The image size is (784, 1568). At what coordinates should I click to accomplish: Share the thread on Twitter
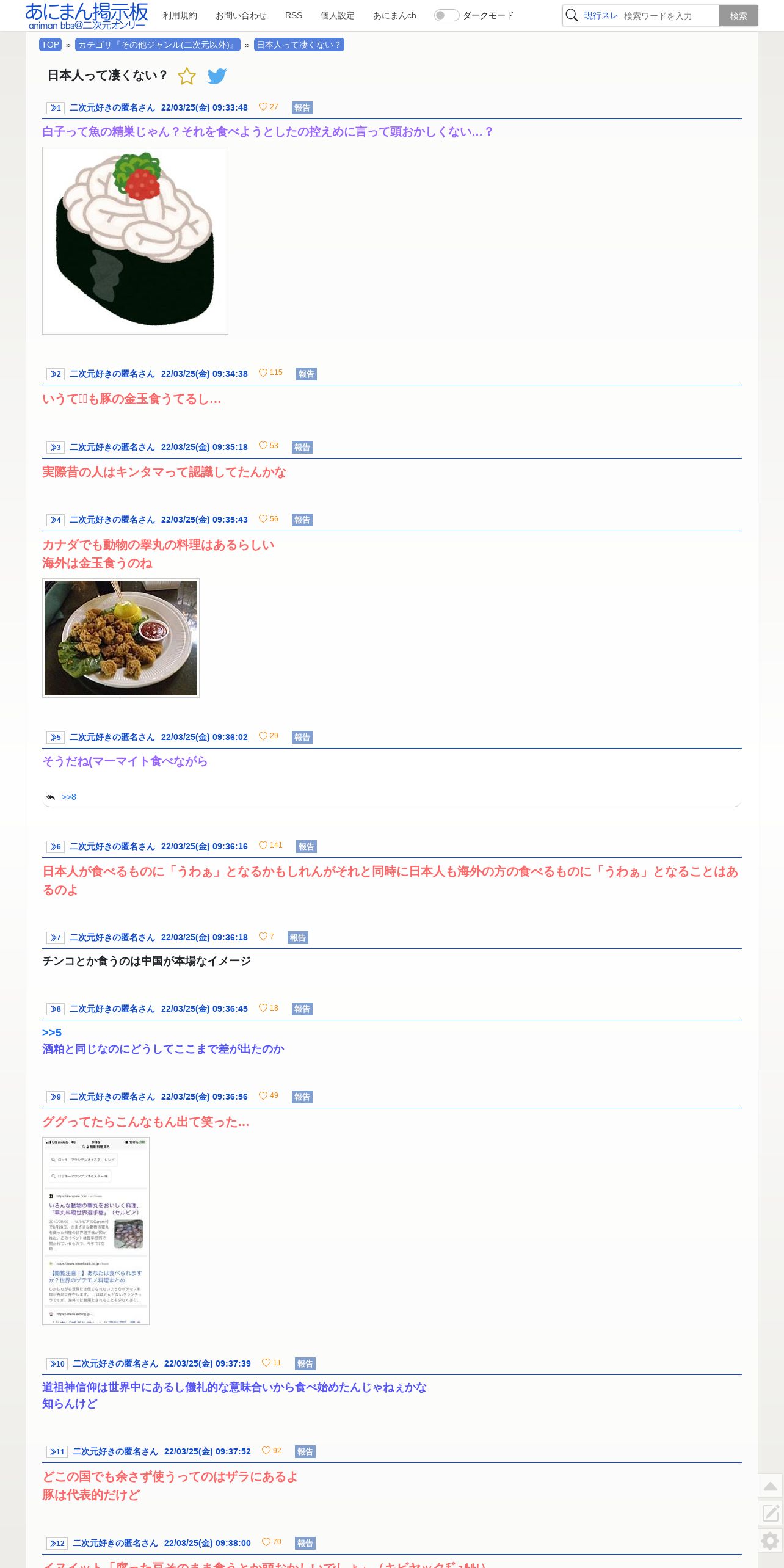coord(217,76)
